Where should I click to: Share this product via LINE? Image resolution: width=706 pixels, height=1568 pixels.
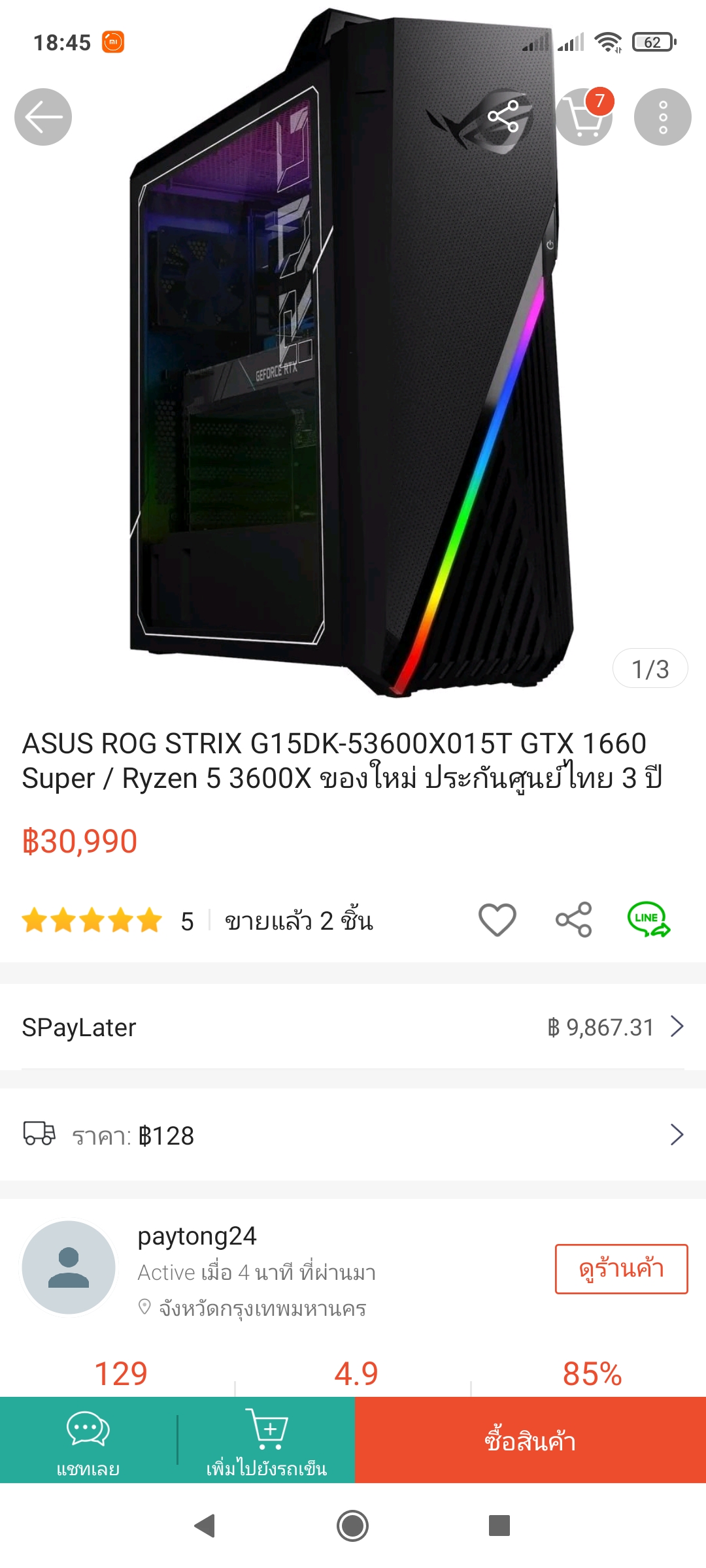648,920
